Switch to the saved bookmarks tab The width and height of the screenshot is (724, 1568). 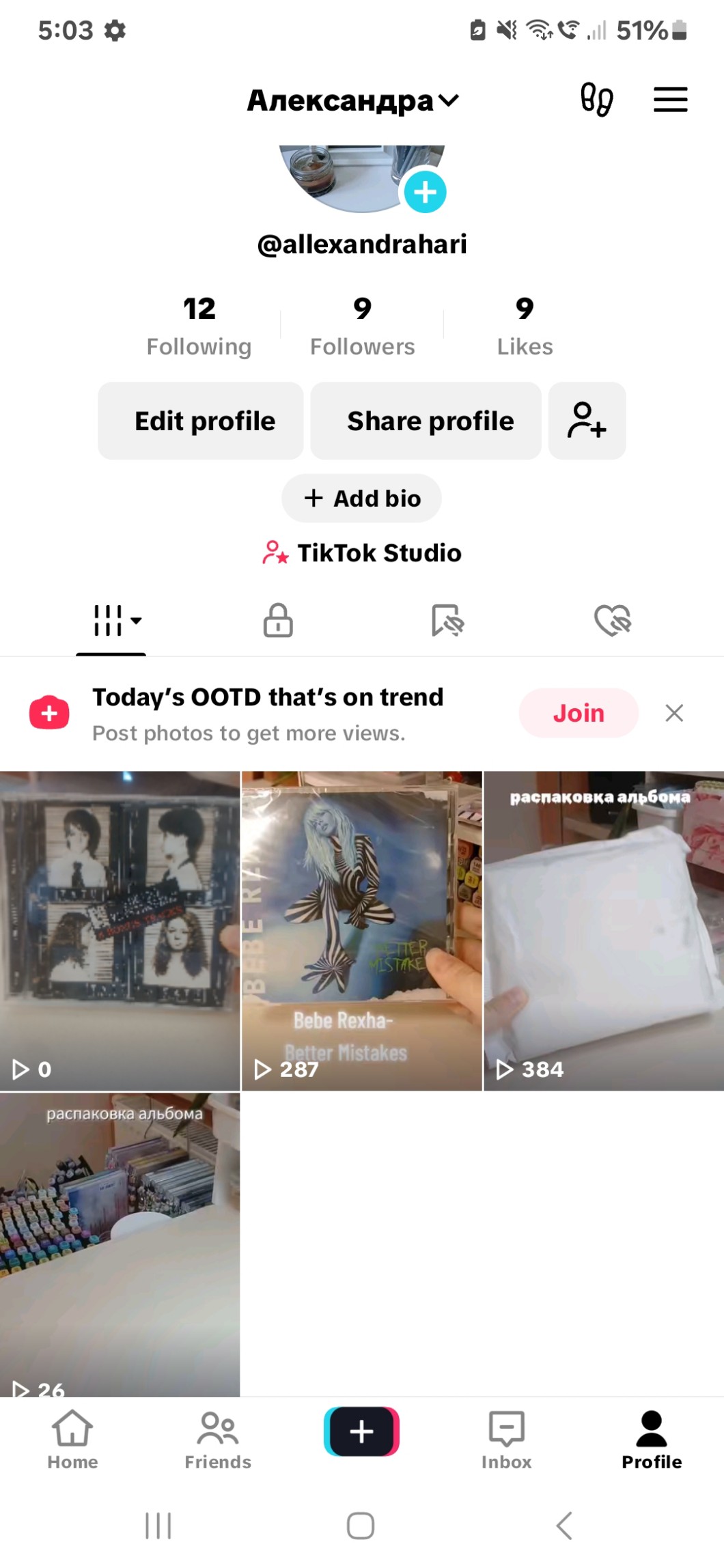coord(447,620)
